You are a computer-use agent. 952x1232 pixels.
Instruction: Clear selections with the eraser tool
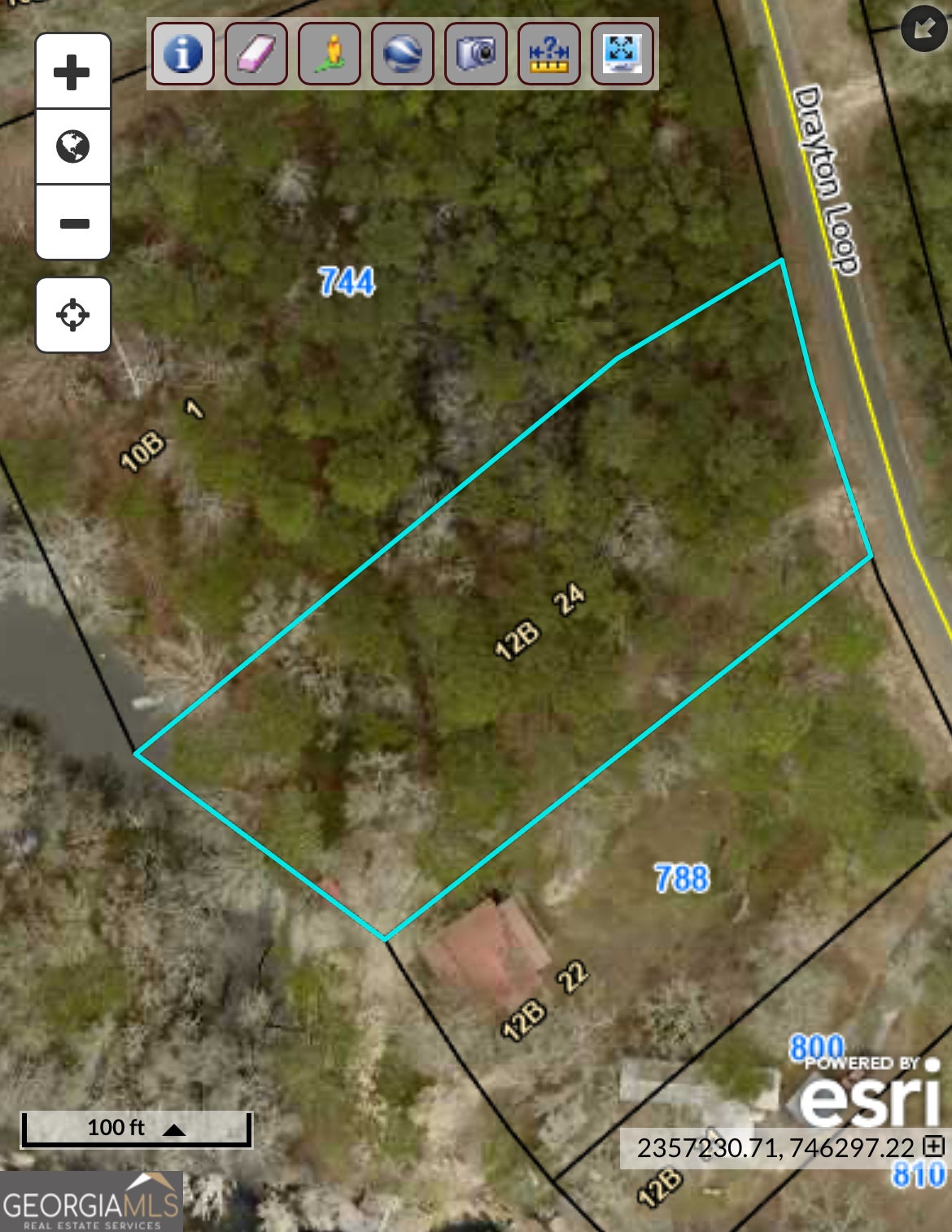[x=256, y=55]
